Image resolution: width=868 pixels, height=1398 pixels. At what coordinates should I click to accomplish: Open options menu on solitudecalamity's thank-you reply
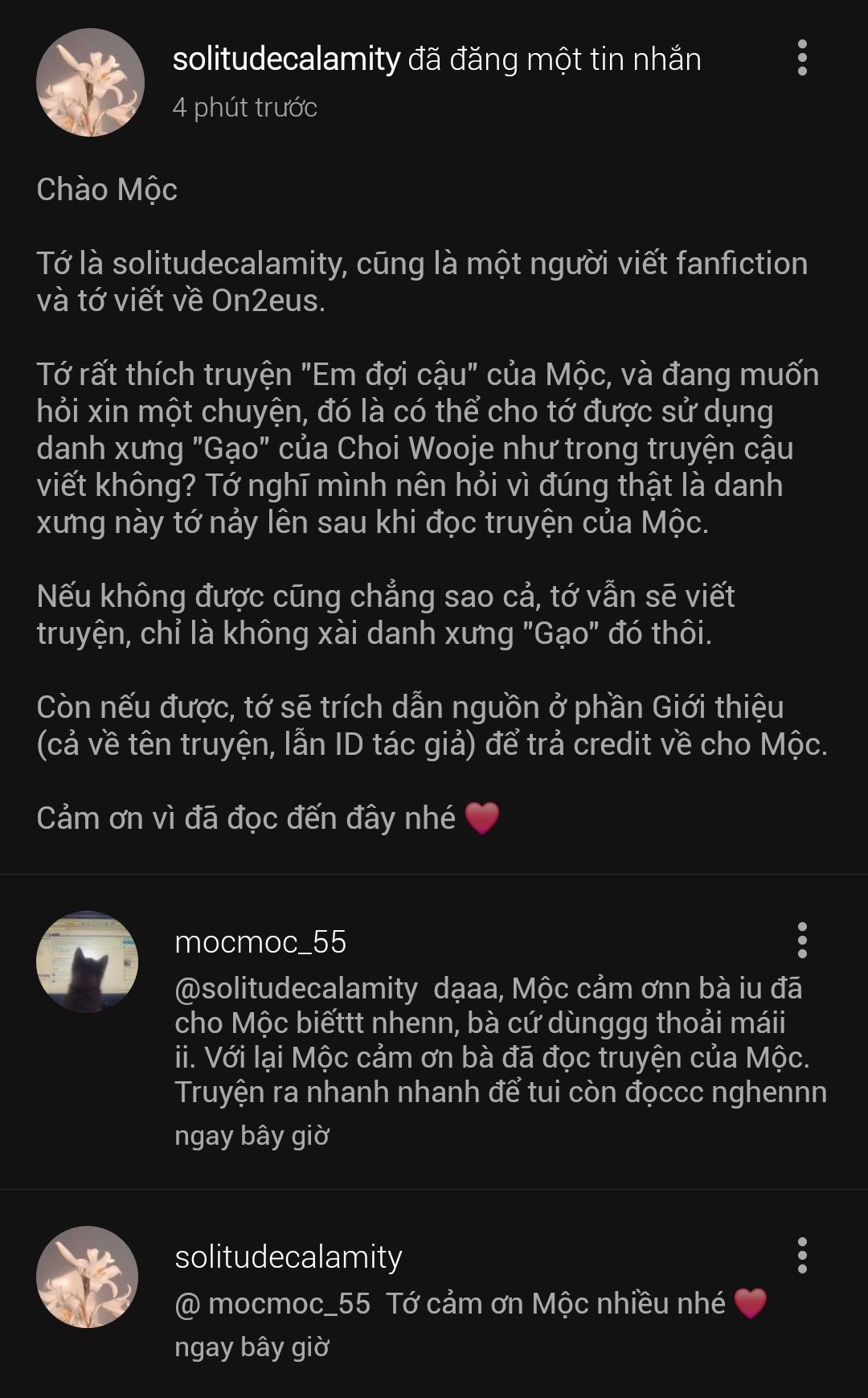(x=801, y=1256)
